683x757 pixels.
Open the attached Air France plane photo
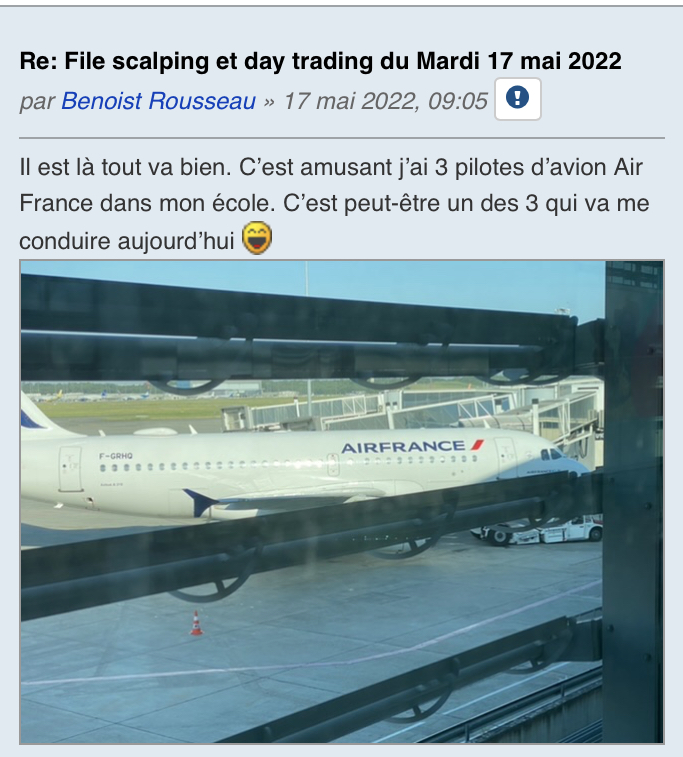pyautogui.click(x=341, y=501)
